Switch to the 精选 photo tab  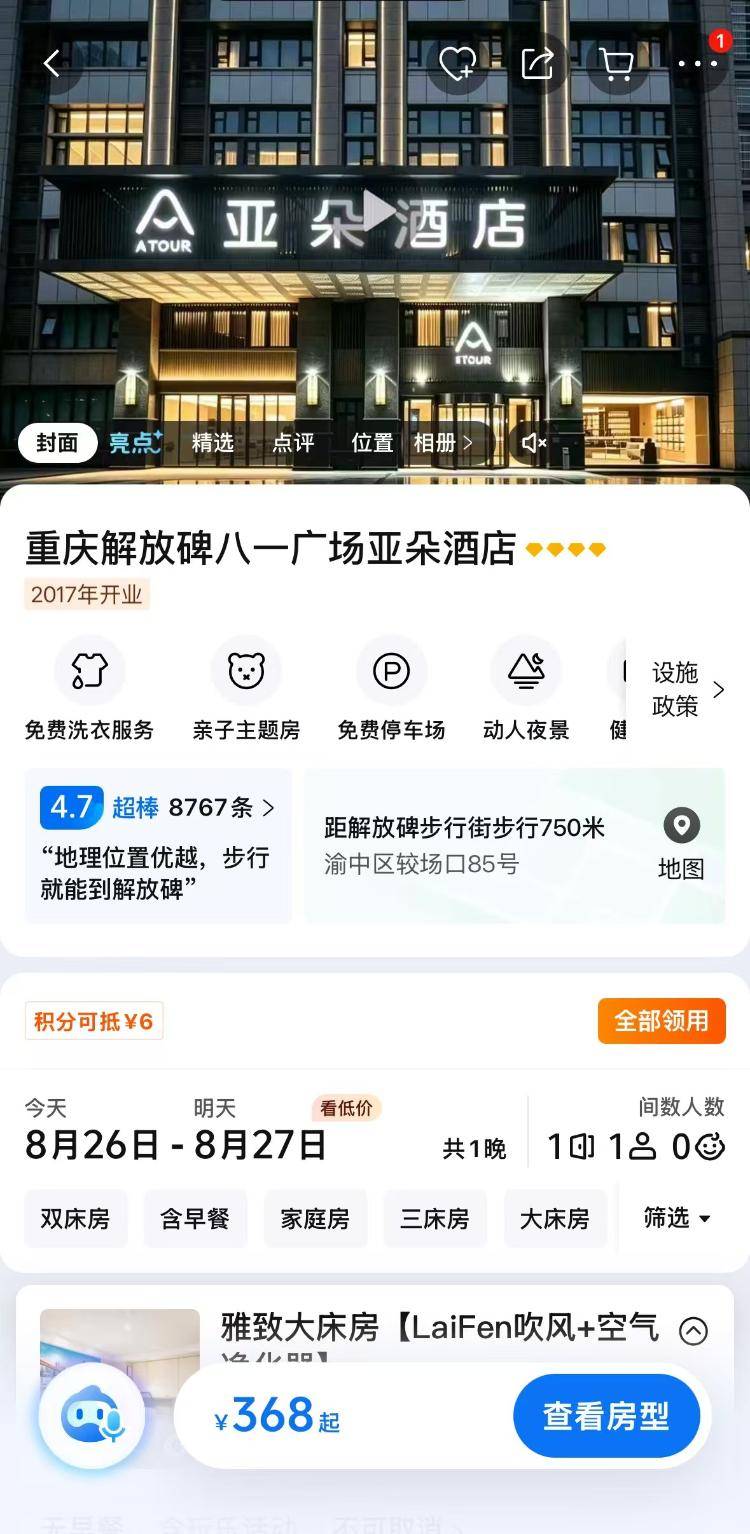point(213,442)
